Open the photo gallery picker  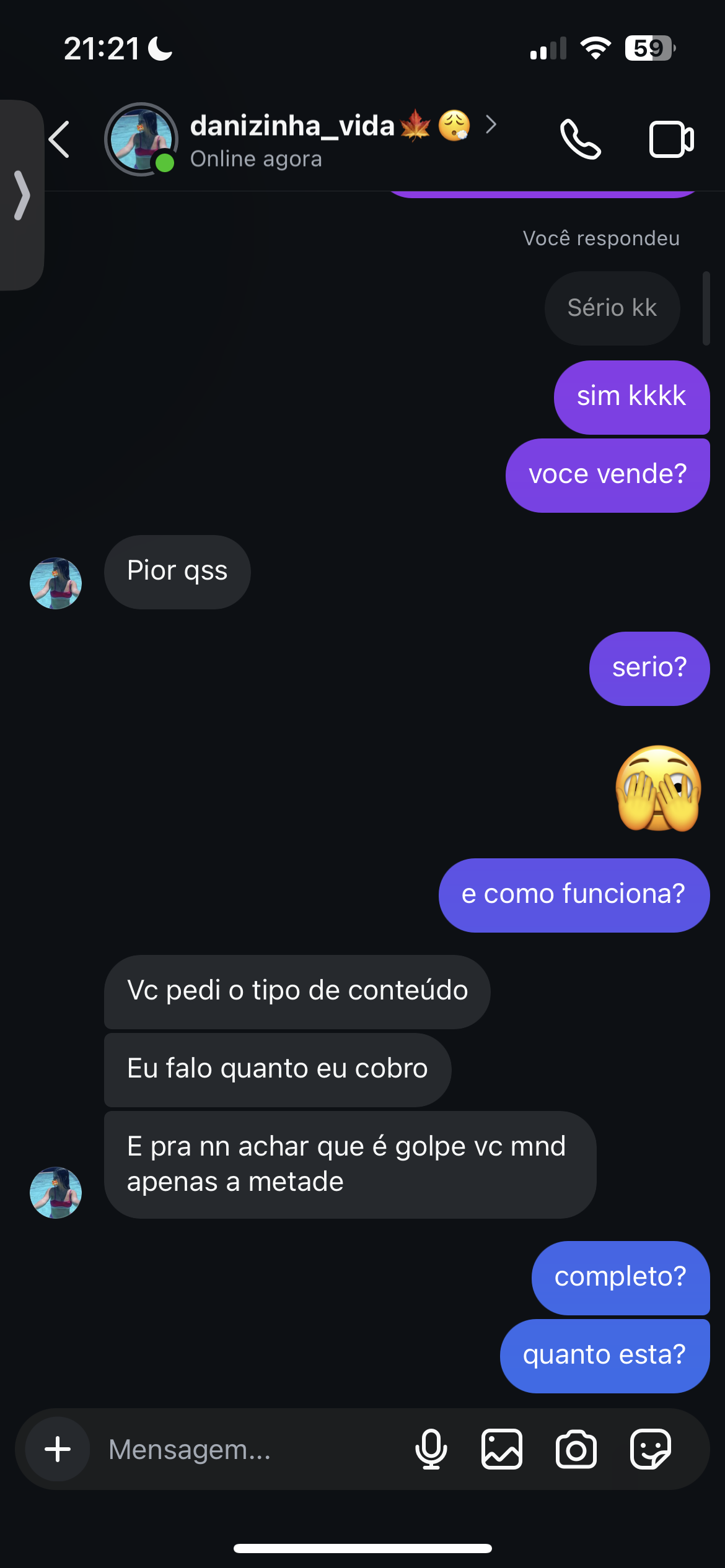[502, 1449]
